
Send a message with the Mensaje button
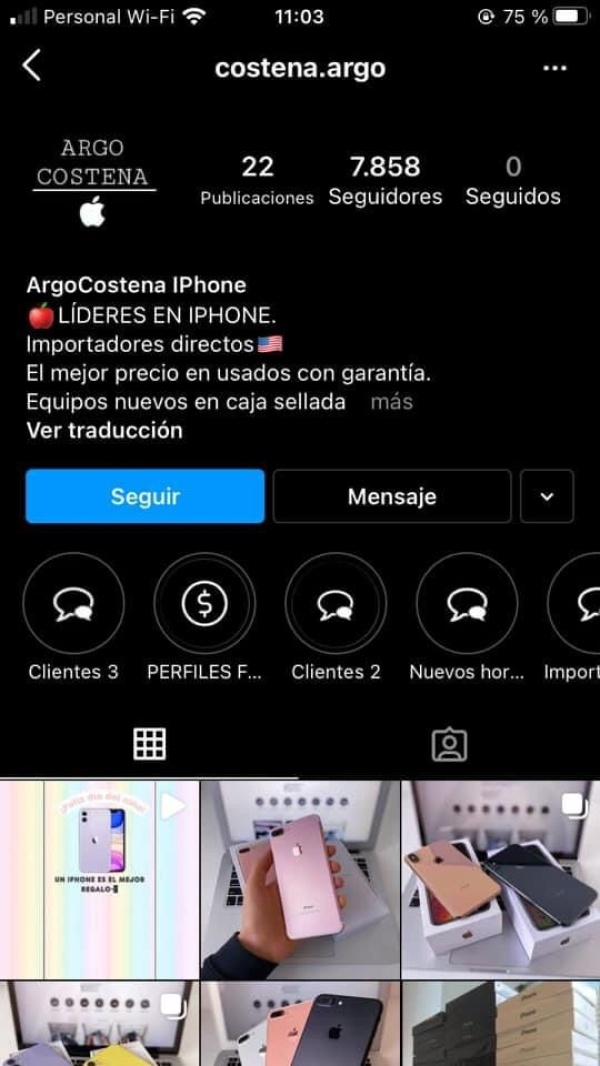[391, 496]
